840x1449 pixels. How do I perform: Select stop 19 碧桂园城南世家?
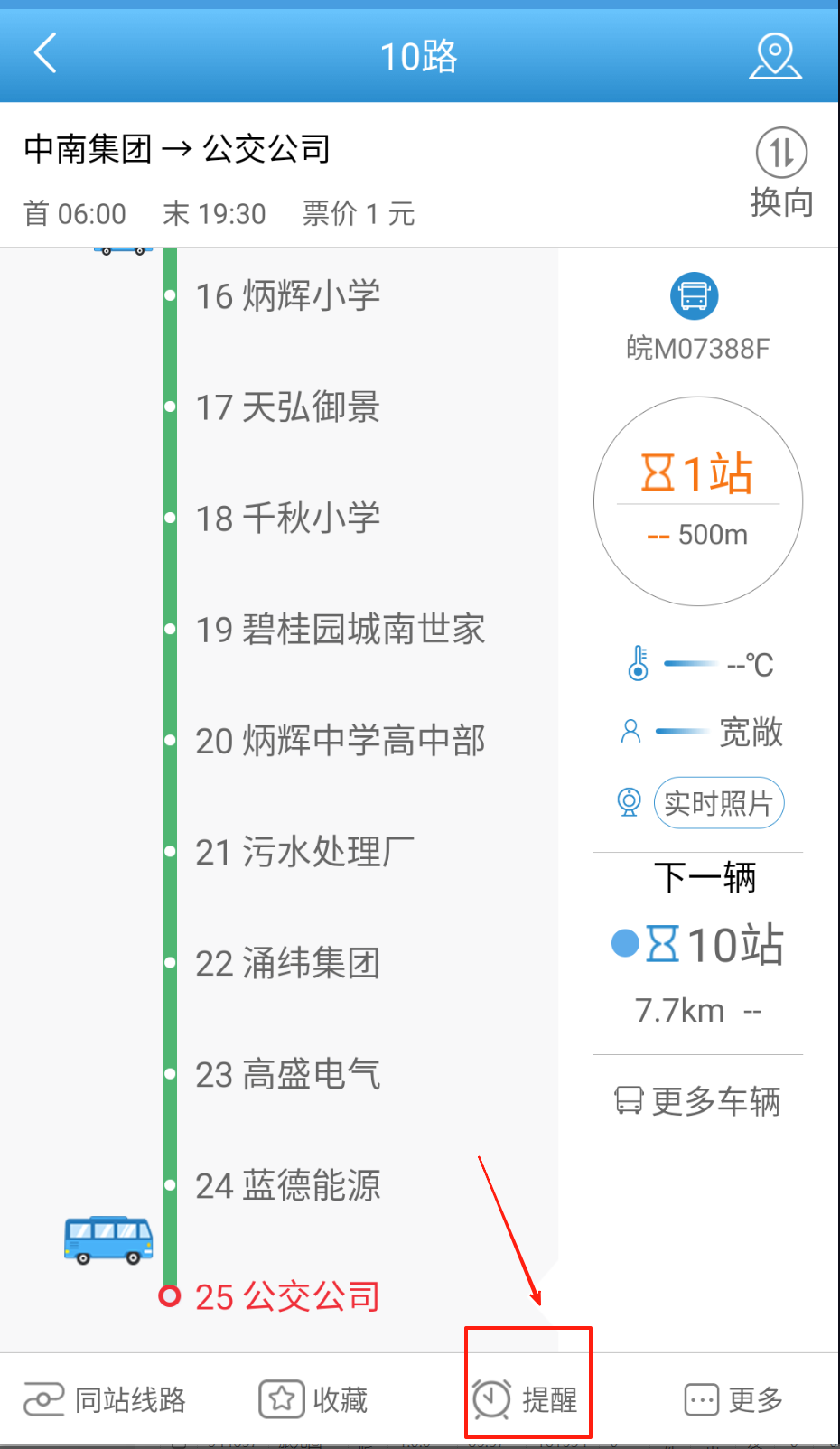(340, 630)
